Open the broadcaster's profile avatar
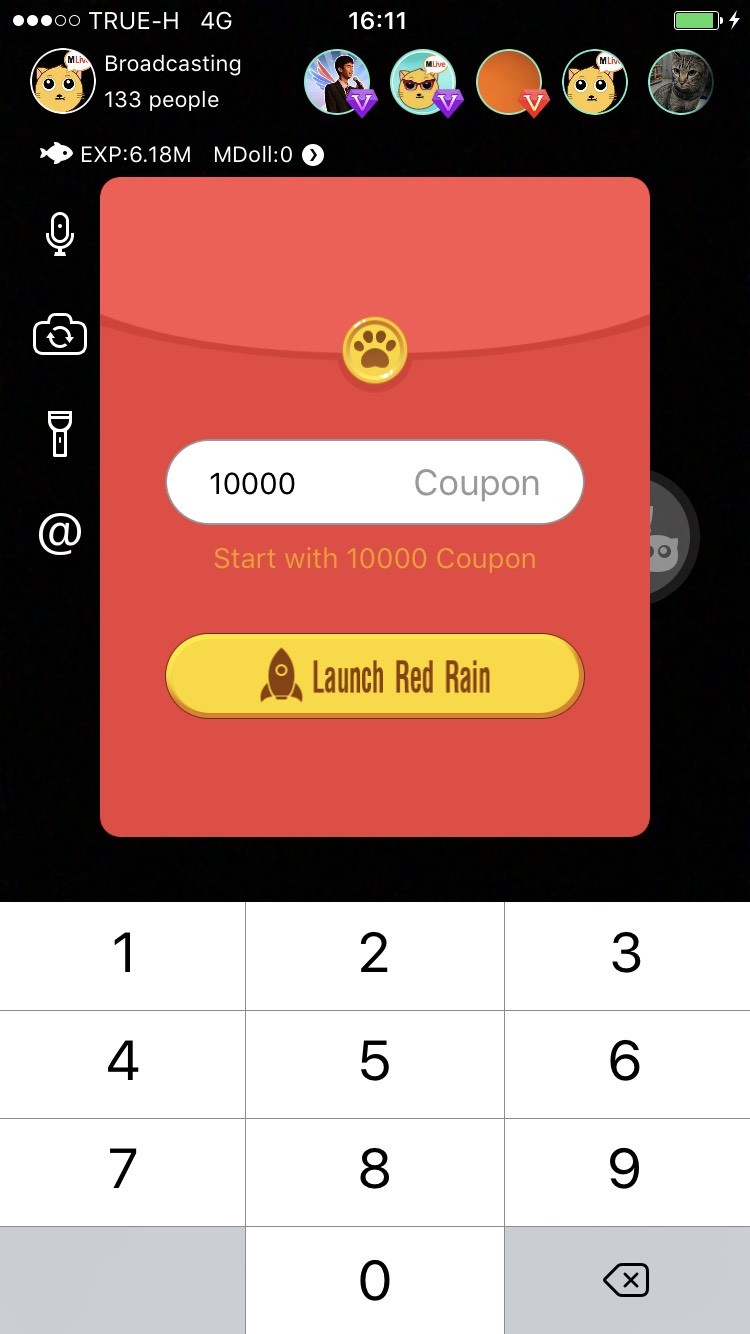This screenshot has width=750, height=1334. [x=63, y=81]
